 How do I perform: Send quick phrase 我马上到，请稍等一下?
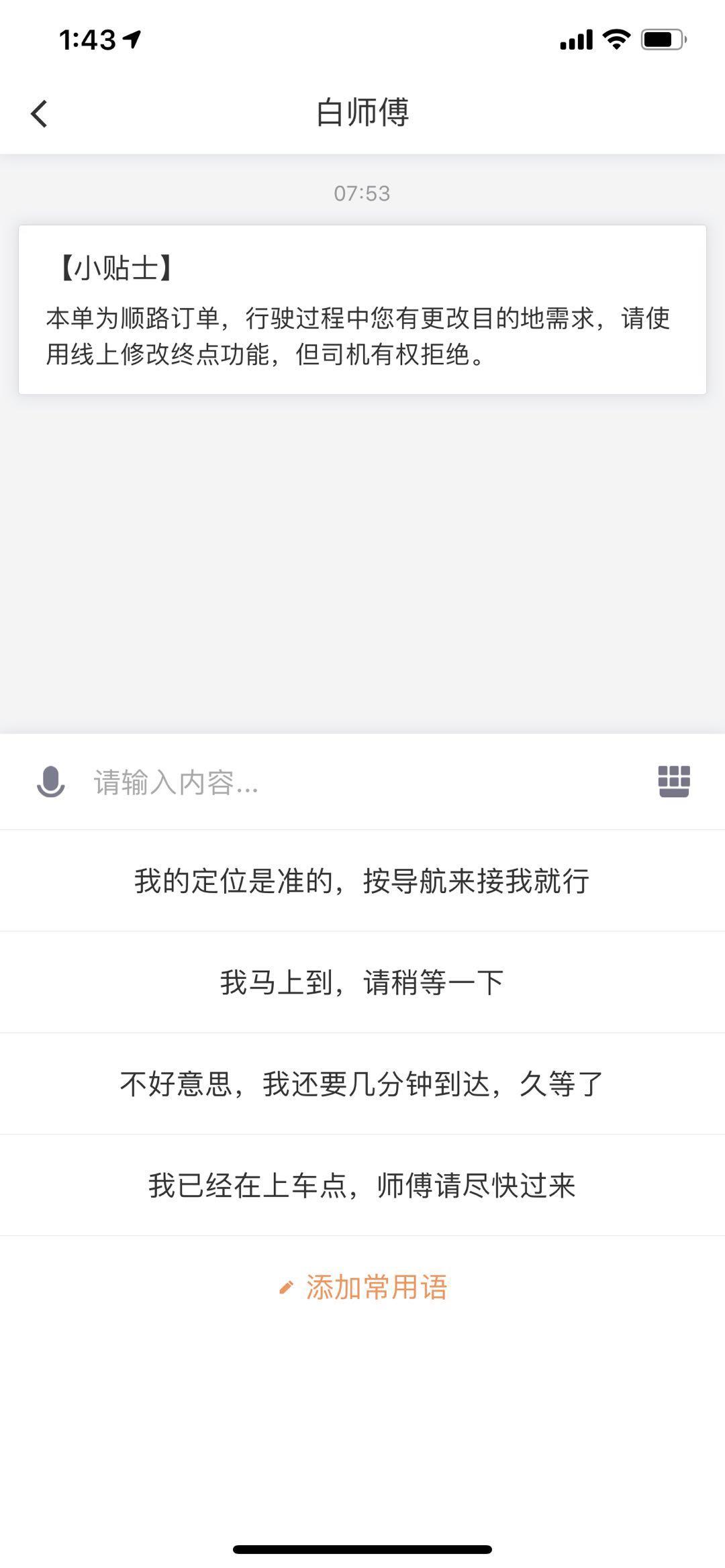[362, 983]
